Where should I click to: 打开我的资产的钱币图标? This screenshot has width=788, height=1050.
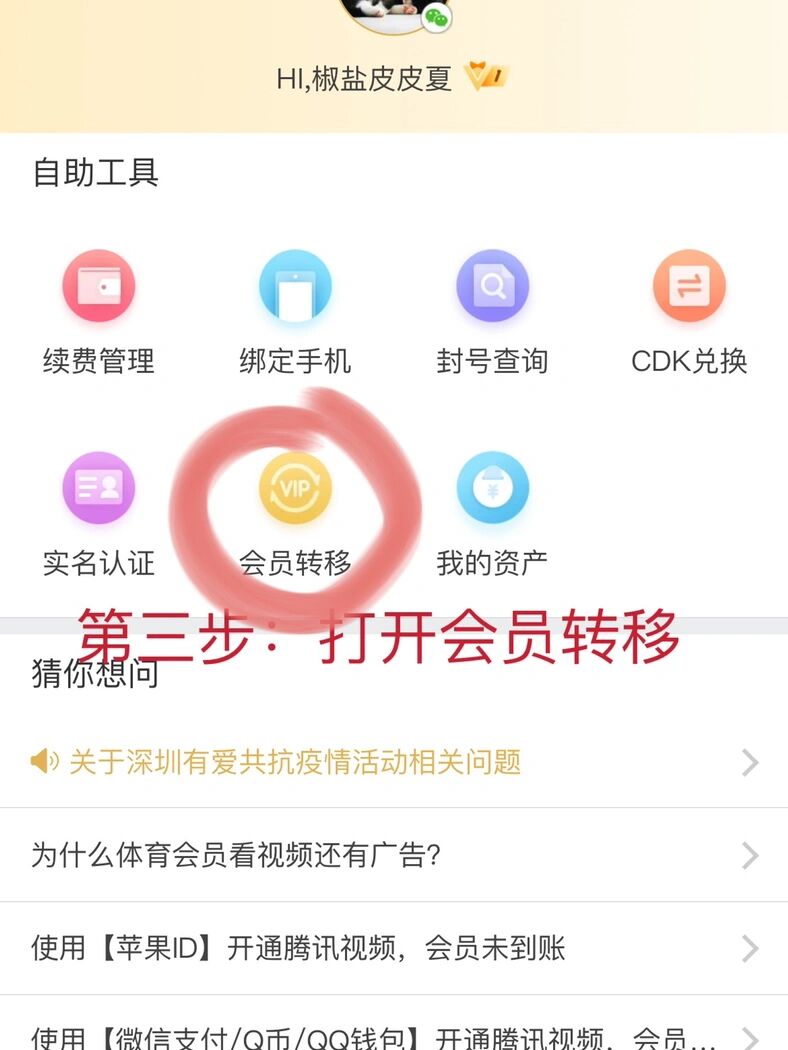pos(492,488)
